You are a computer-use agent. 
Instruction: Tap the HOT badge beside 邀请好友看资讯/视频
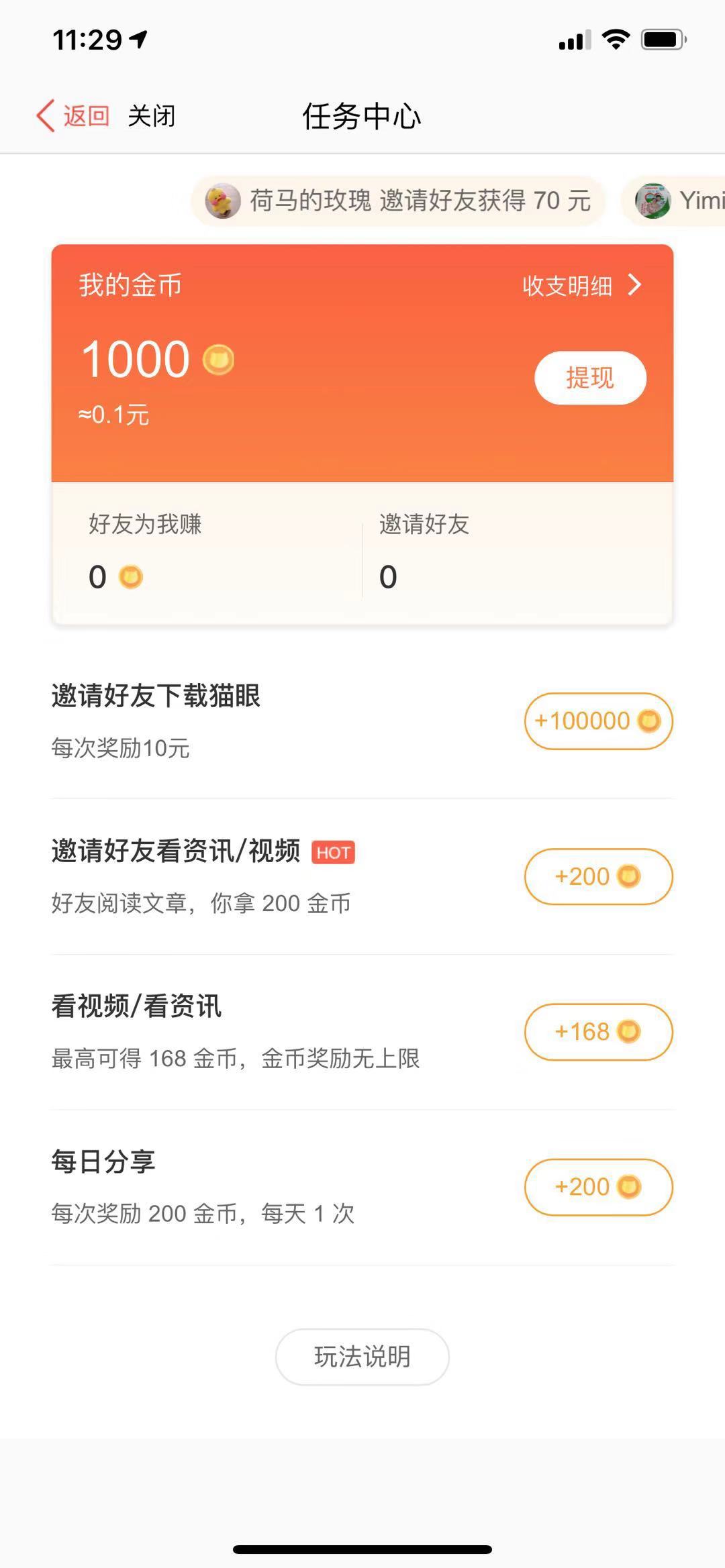pyautogui.click(x=332, y=852)
